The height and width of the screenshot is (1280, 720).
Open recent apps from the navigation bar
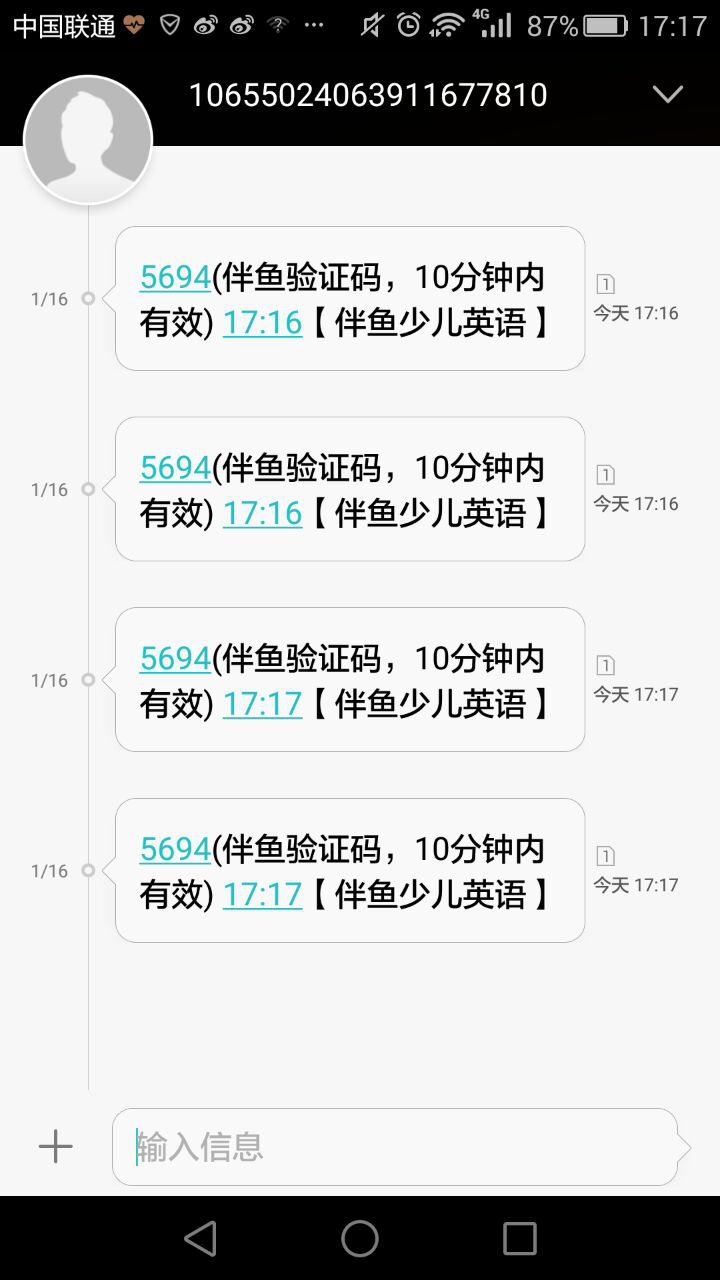pos(519,1239)
